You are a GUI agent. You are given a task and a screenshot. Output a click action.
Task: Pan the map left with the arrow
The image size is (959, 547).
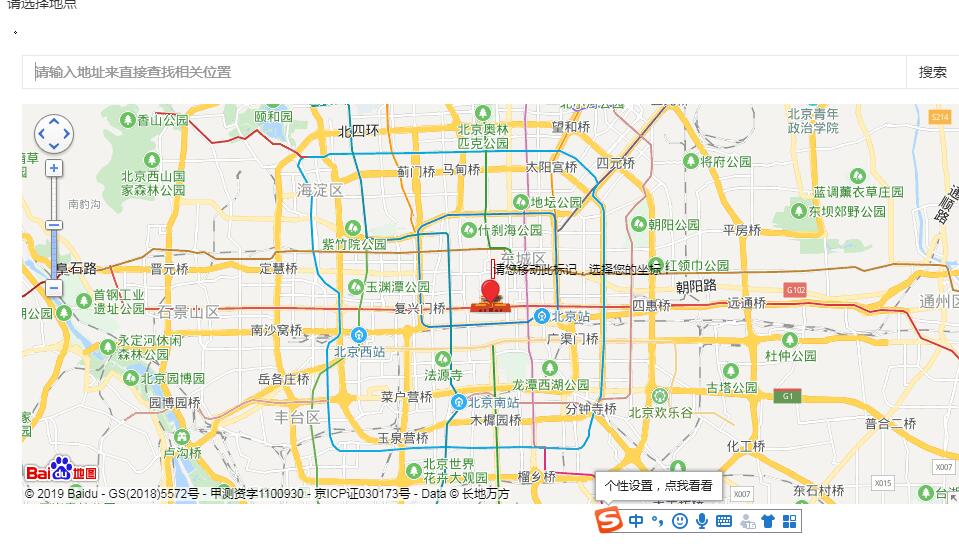point(41,134)
